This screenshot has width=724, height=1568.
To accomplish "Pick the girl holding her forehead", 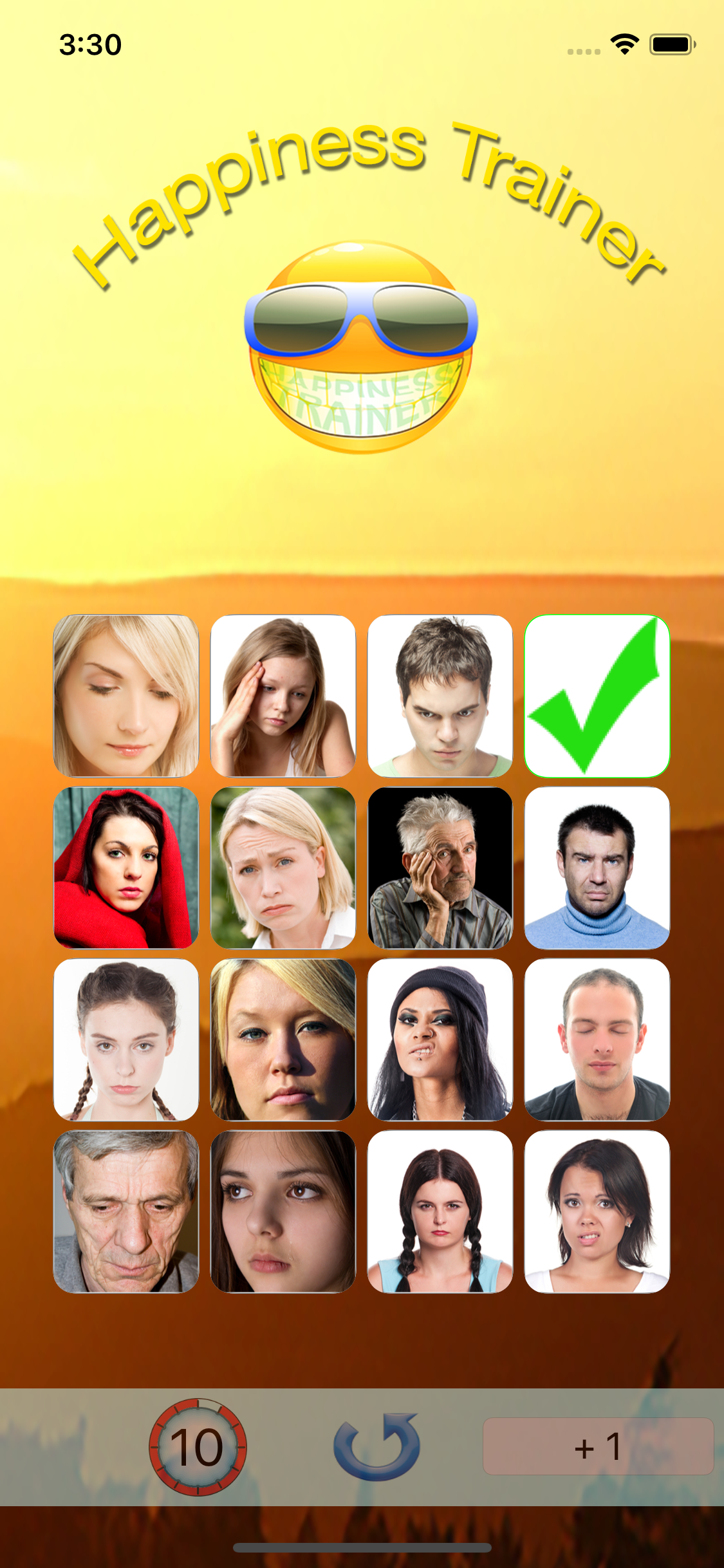I will coord(283,696).
